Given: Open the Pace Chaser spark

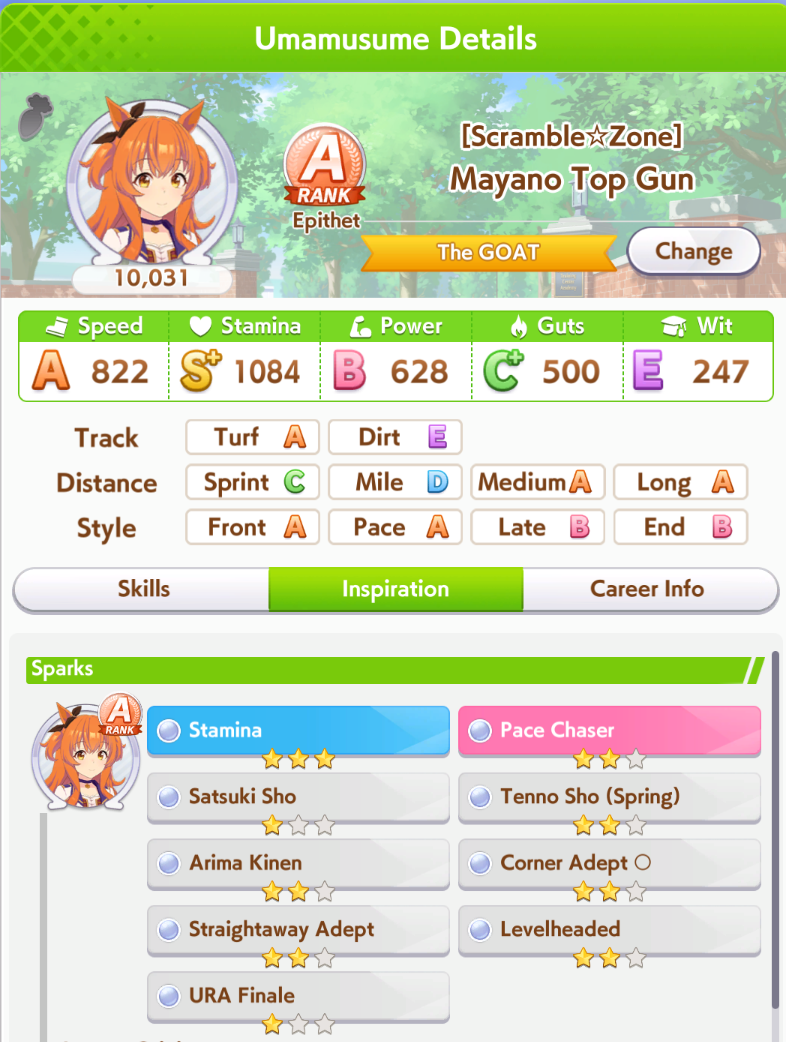Looking at the screenshot, I should point(609,730).
